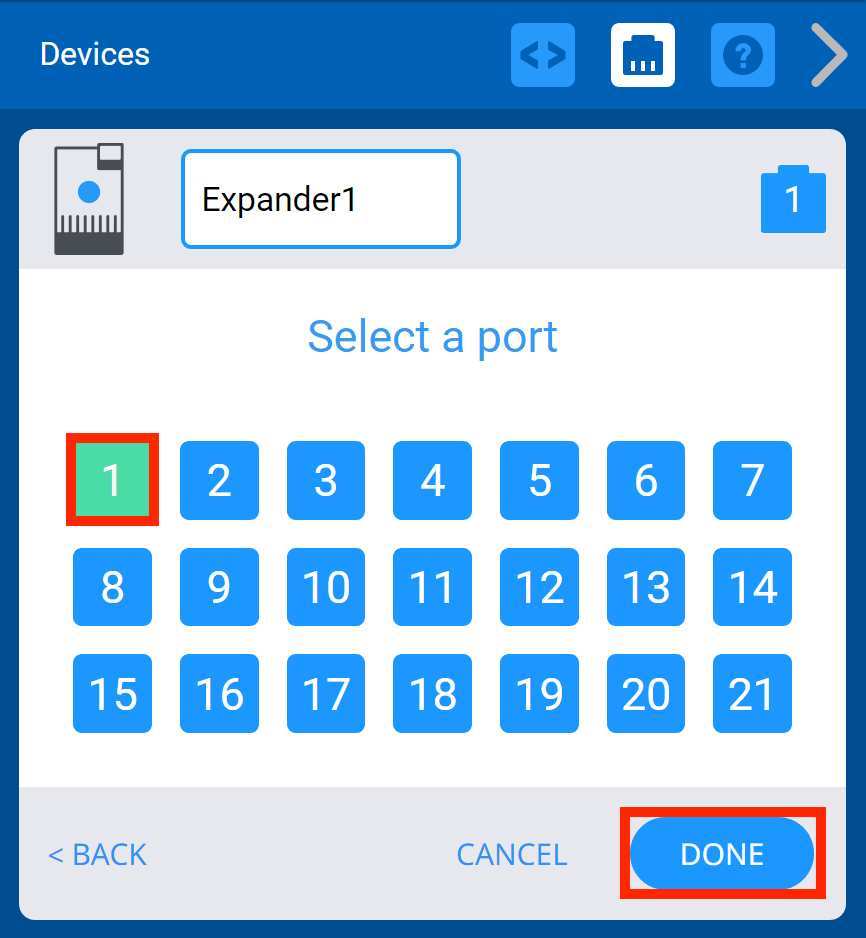The height and width of the screenshot is (938, 866).
Task: Select port 1
Action: [x=112, y=480]
